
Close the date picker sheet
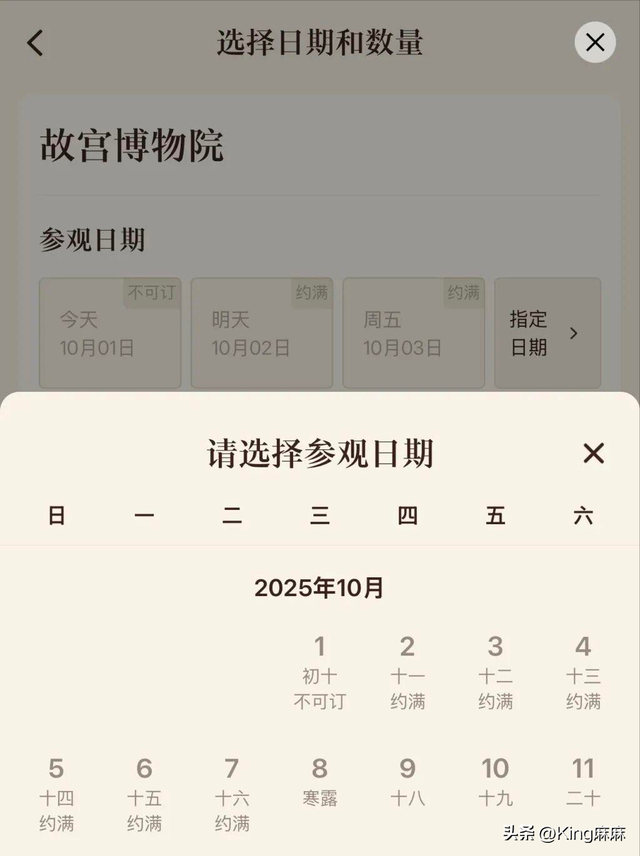click(x=593, y=453)
